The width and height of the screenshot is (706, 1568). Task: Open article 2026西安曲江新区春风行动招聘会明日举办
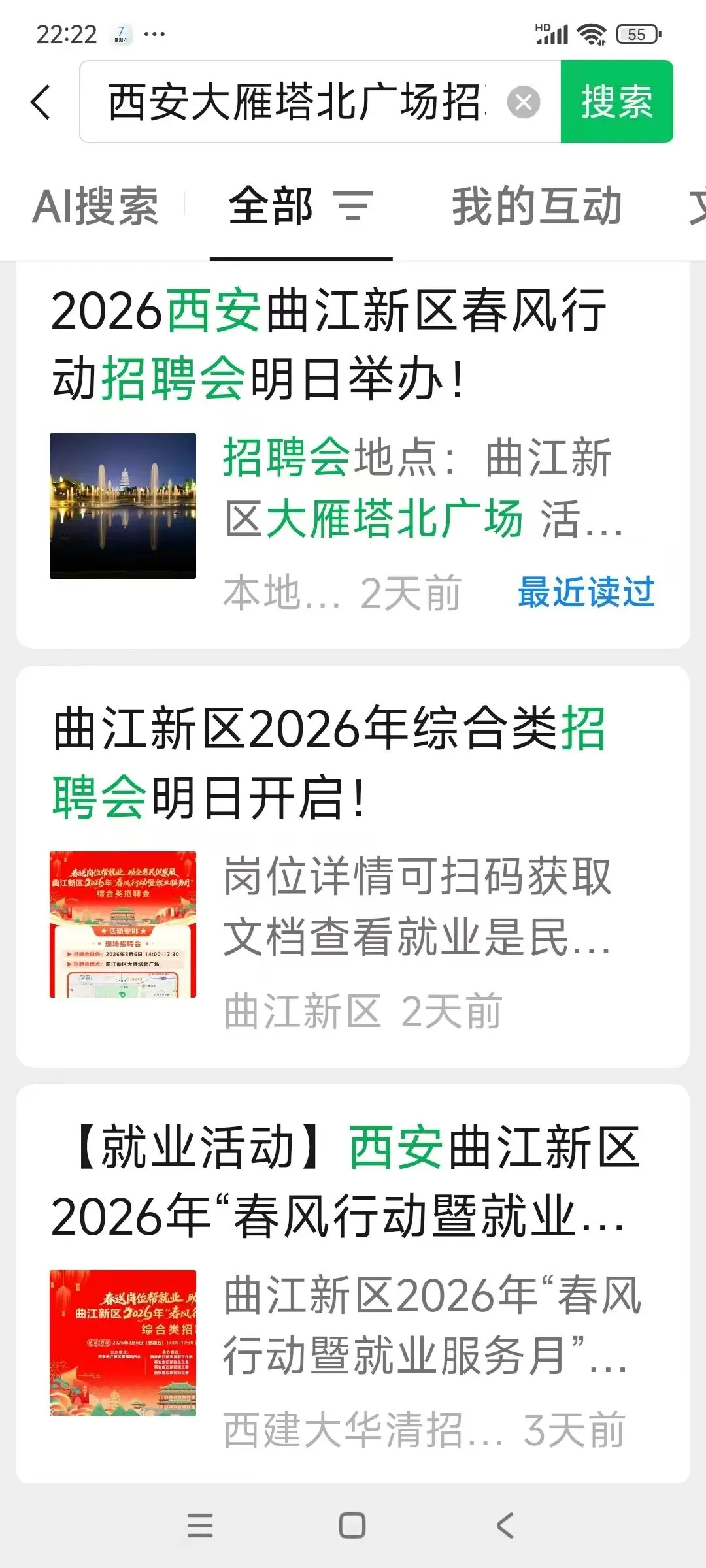click(x=329, y=343)
